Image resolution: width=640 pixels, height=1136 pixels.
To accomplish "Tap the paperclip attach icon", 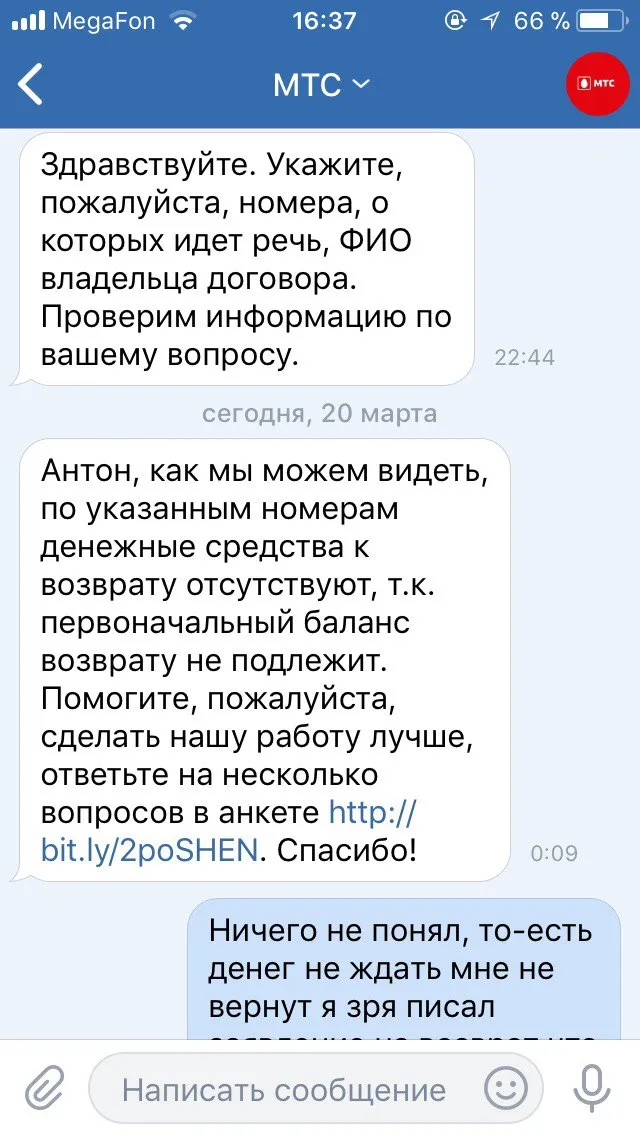I will (x=44, y=1089).
